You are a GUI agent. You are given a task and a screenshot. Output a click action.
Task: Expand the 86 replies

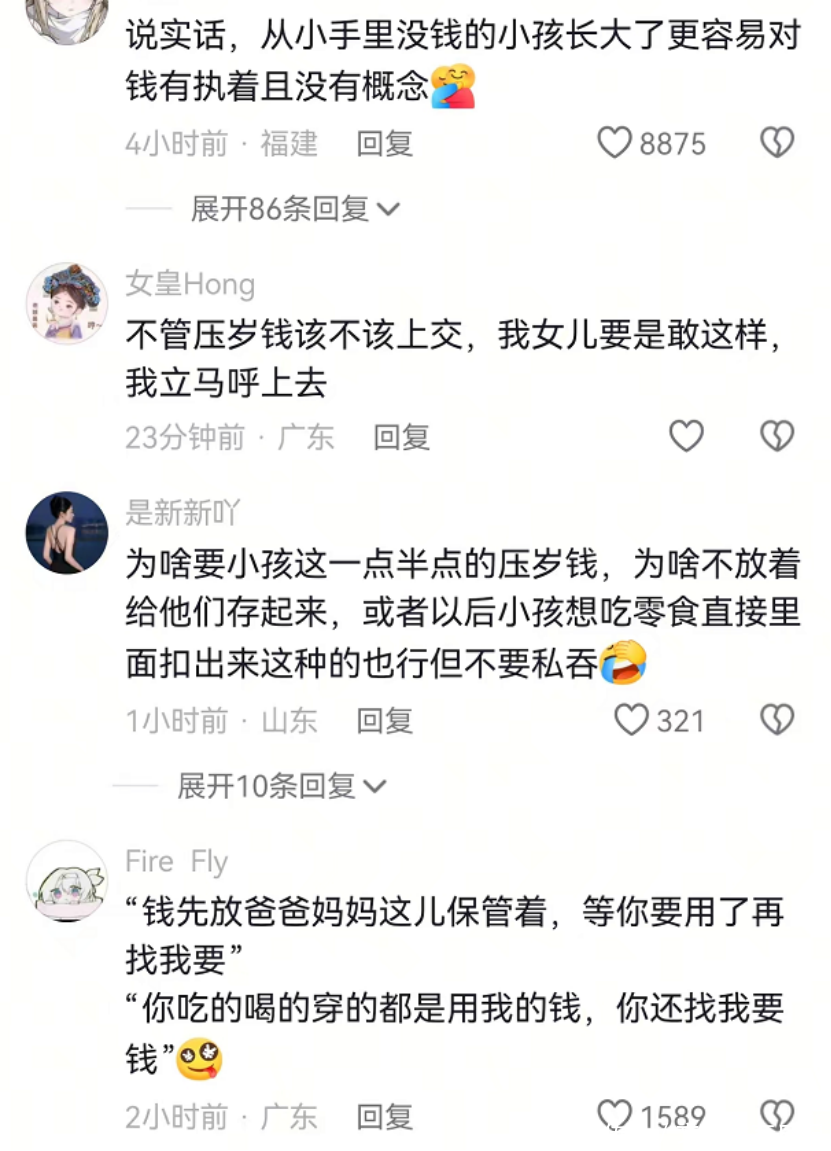click(x=295, y=209)
